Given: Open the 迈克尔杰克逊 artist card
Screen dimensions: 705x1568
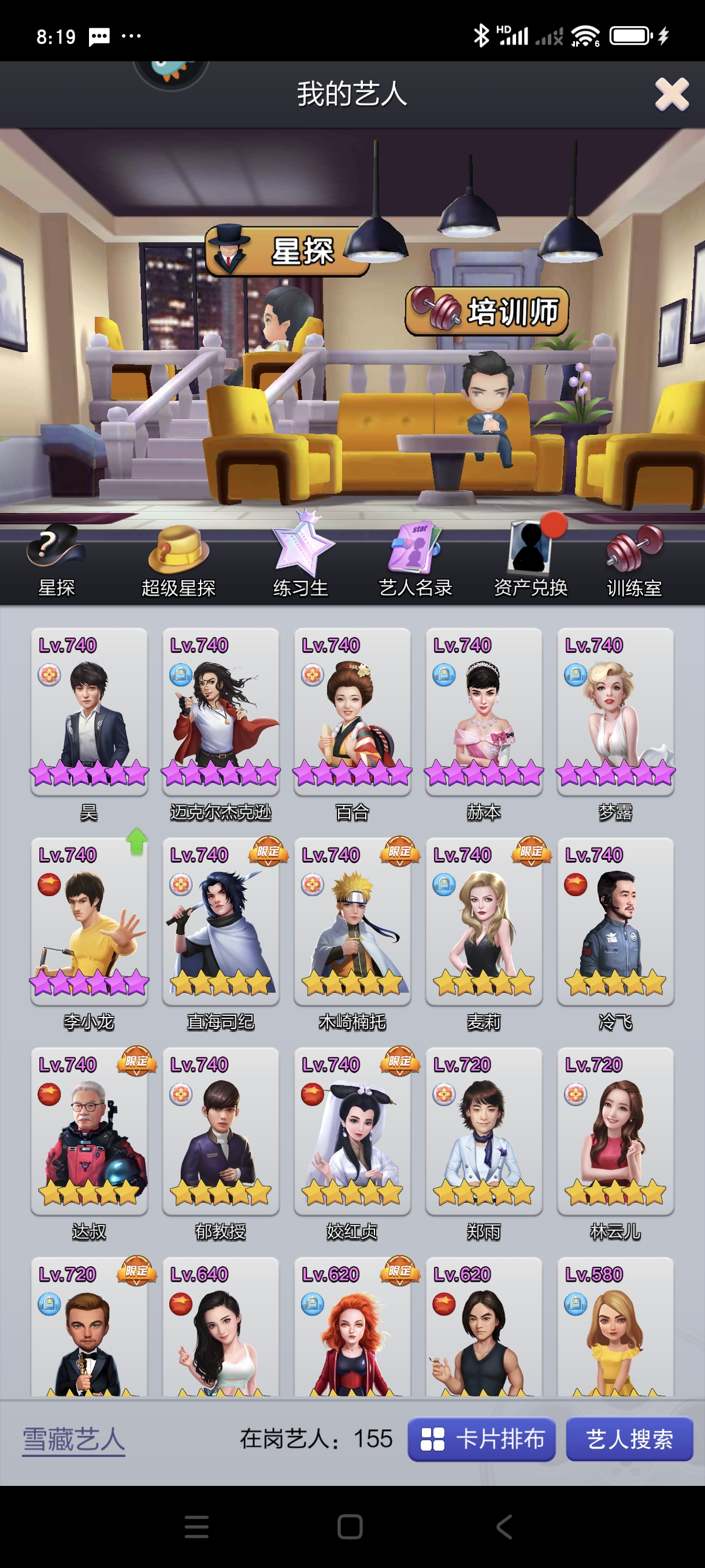Looking at the screenshot, I should [220, 712].
